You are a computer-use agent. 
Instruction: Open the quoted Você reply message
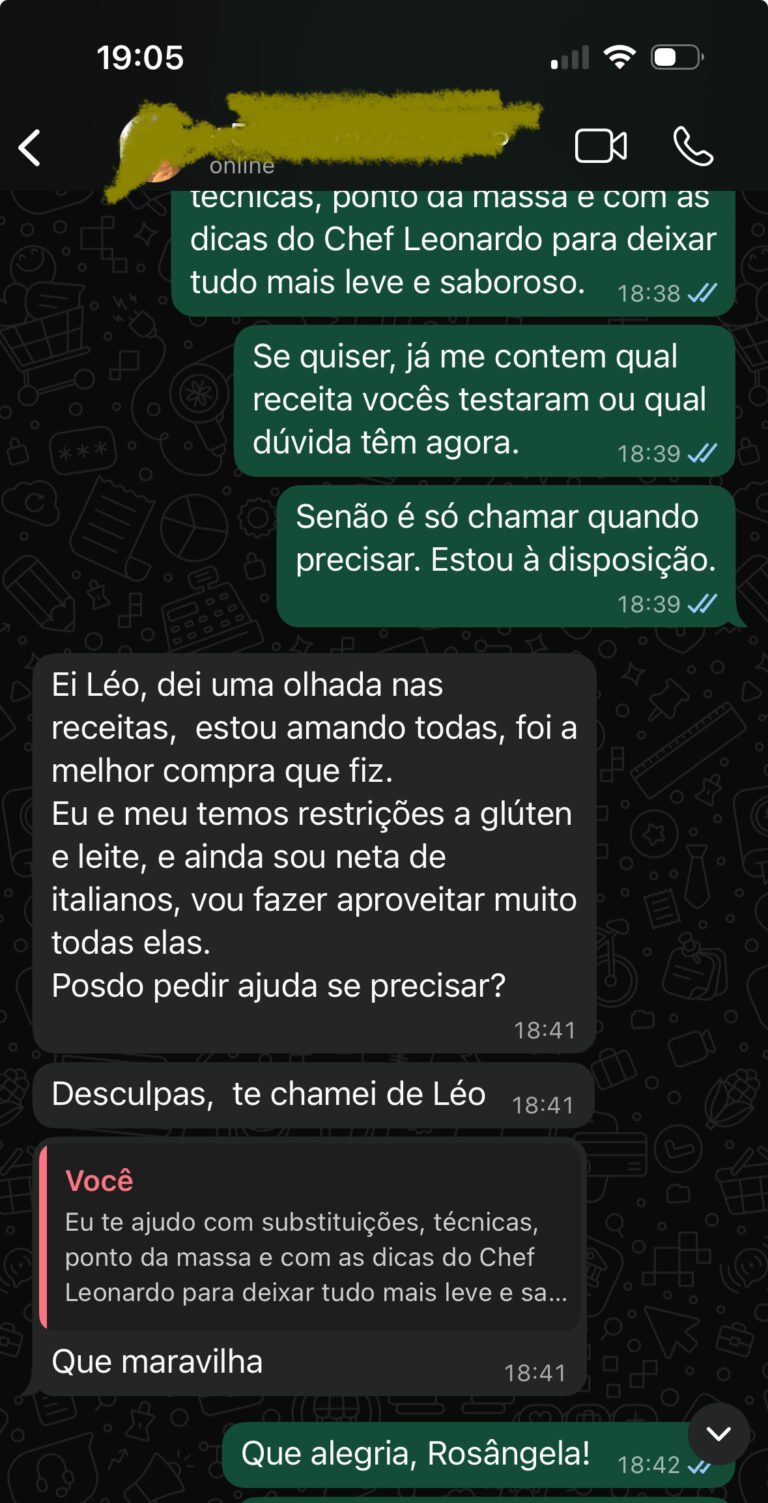click(x=310, y=1237)
